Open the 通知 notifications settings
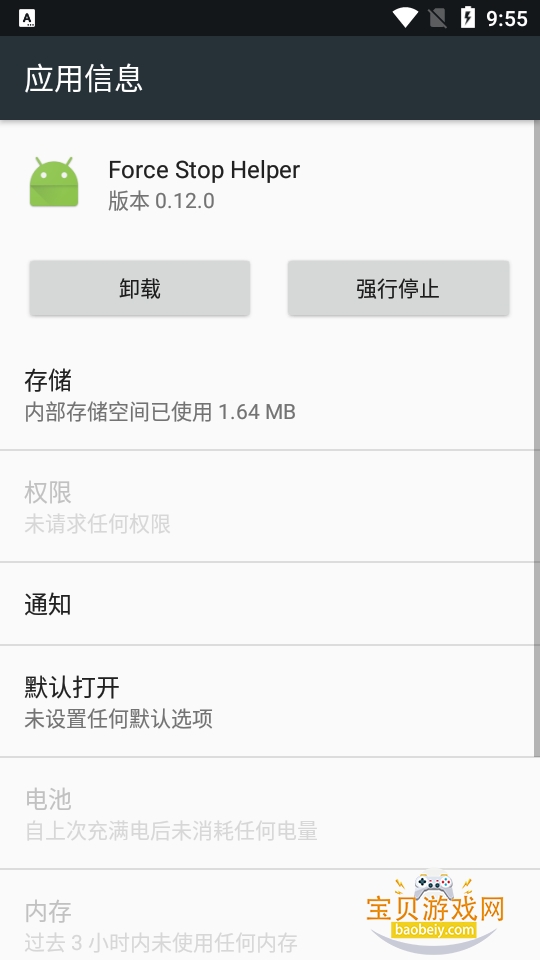The height and width of the screenshot is (960, 540). 267,604
